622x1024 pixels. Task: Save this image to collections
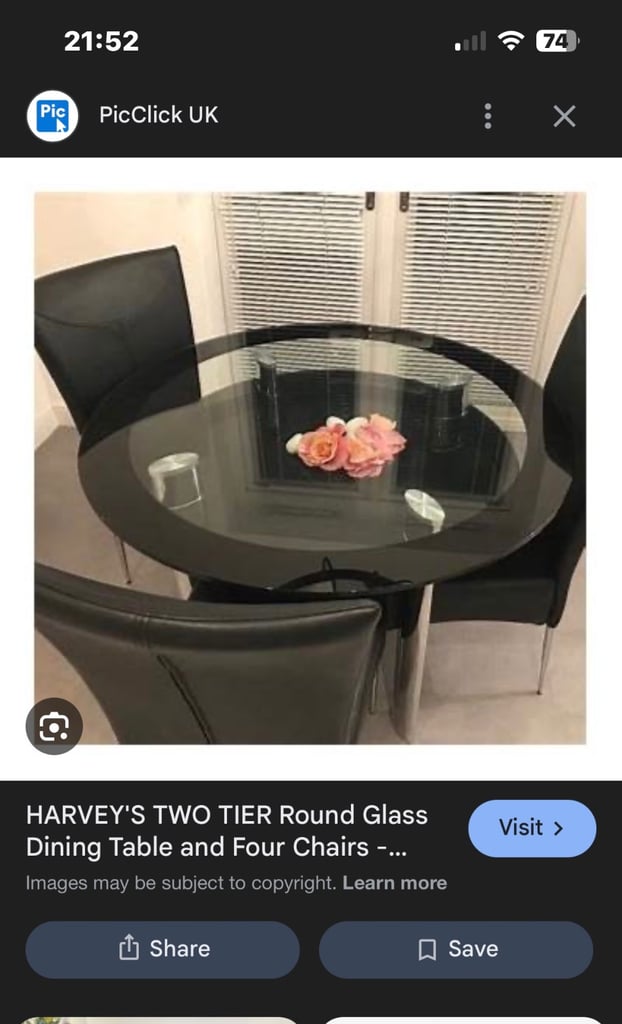[456, 950]
